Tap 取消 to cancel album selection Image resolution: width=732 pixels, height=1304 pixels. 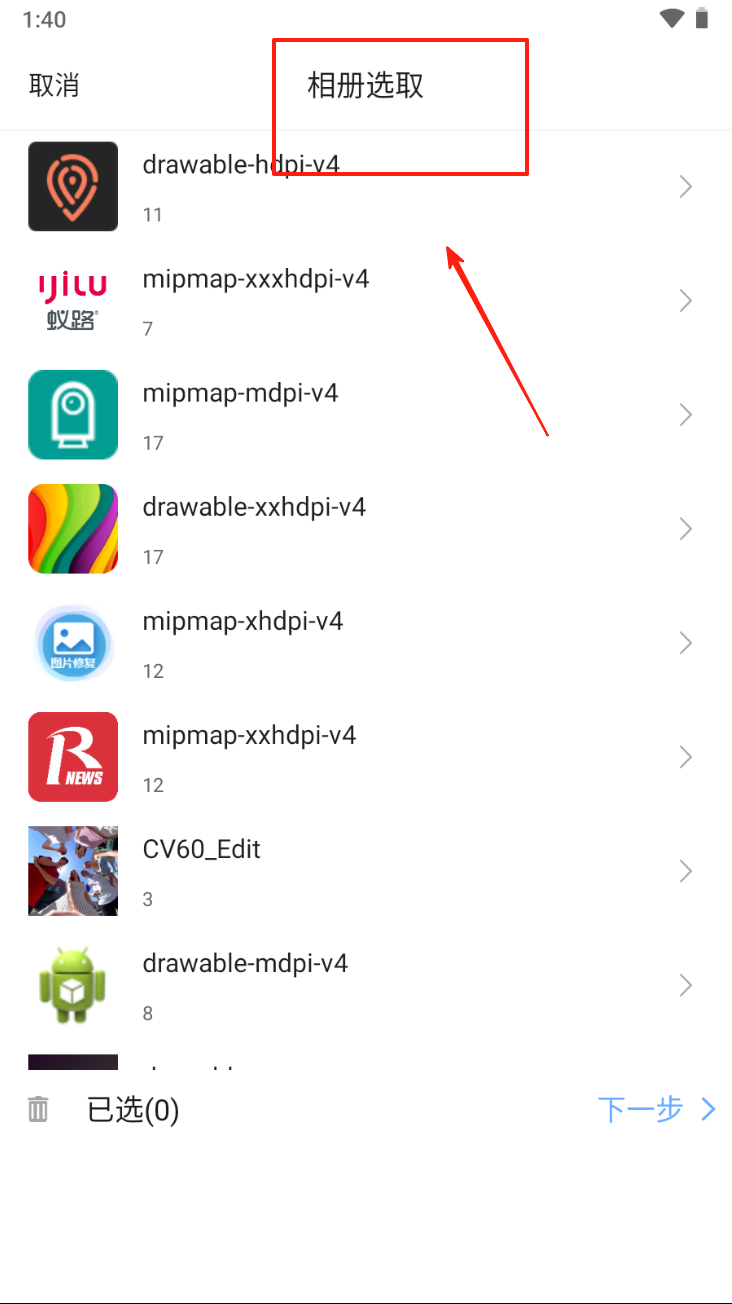click(x=54, y=86)
